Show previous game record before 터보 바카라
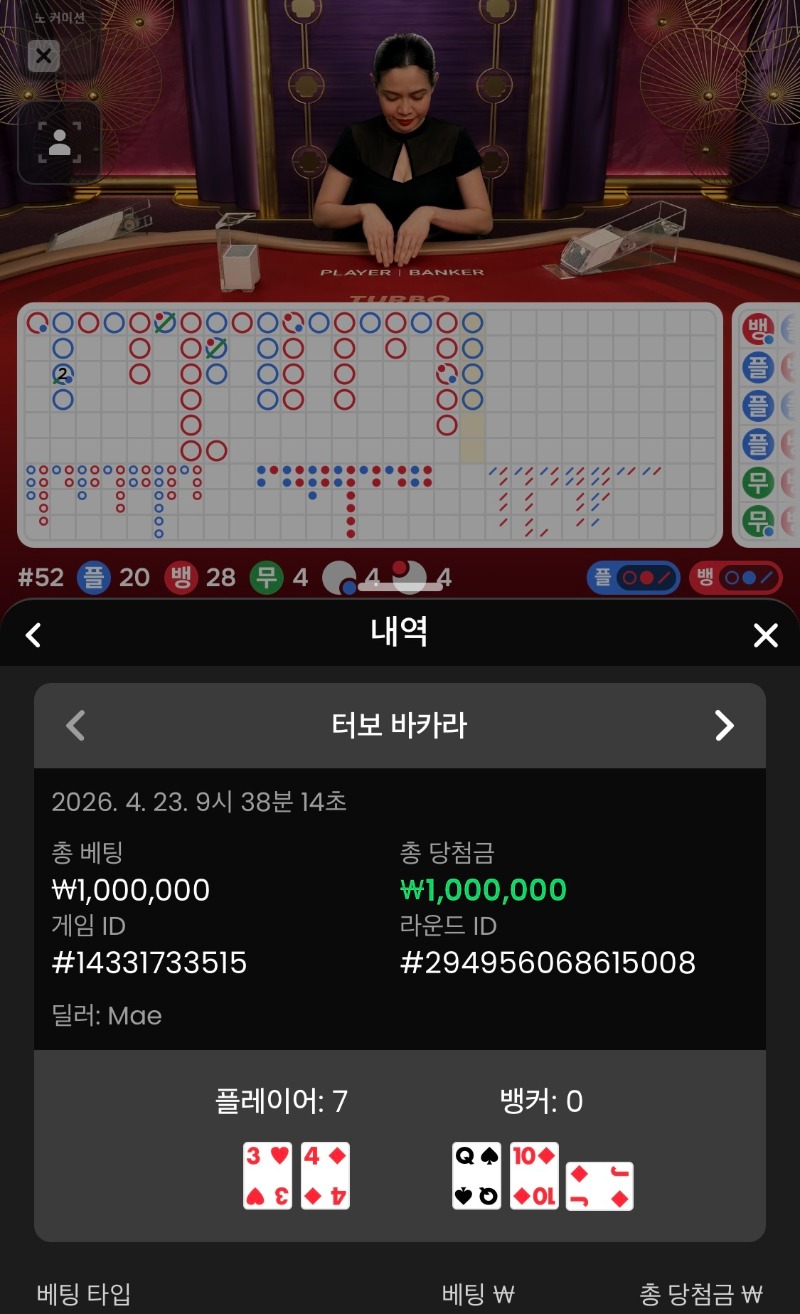 click(x=76, y=725)
